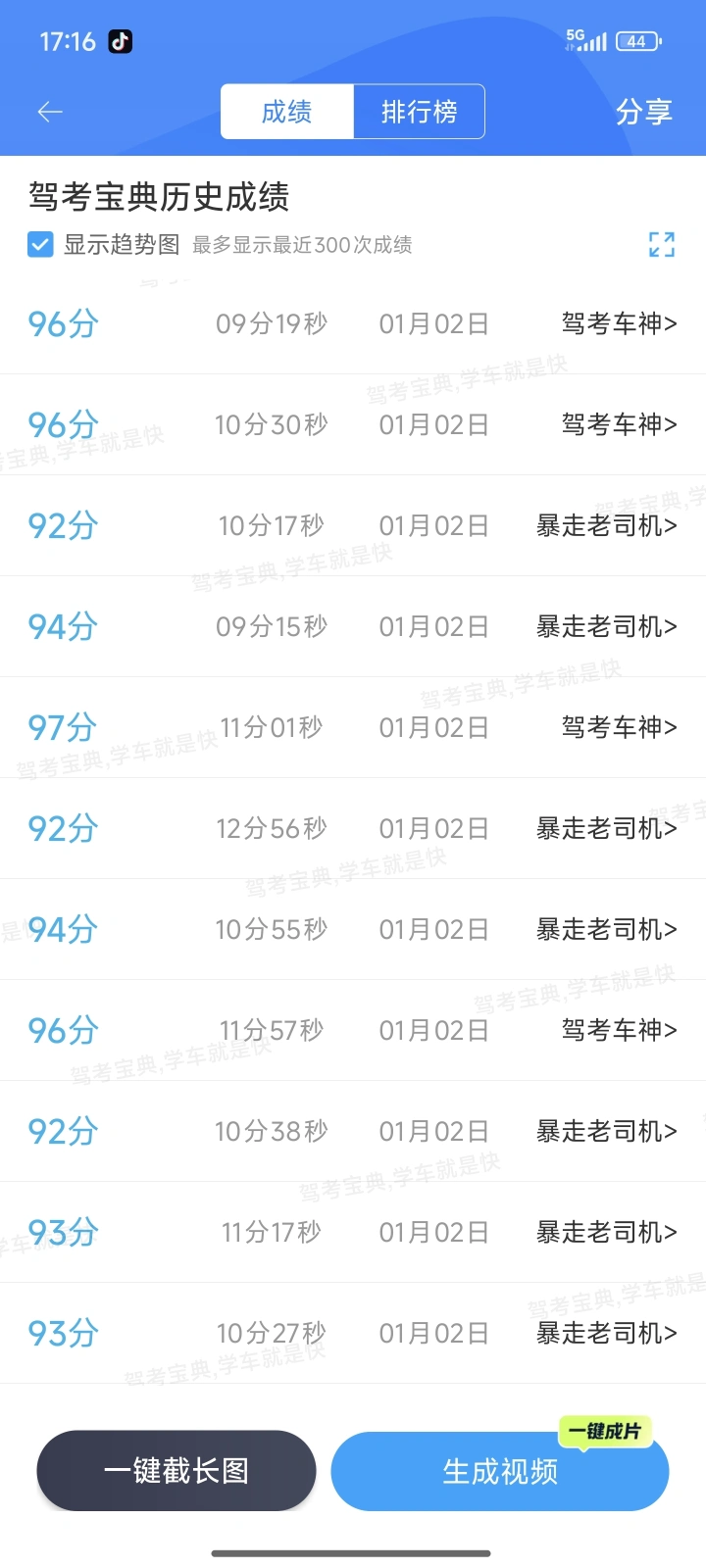Image resolution: width=706 pixels, height=1568 pixels.
Task: View the 93分 record timed 11分17秒
Action: (x=353, y=1232)
